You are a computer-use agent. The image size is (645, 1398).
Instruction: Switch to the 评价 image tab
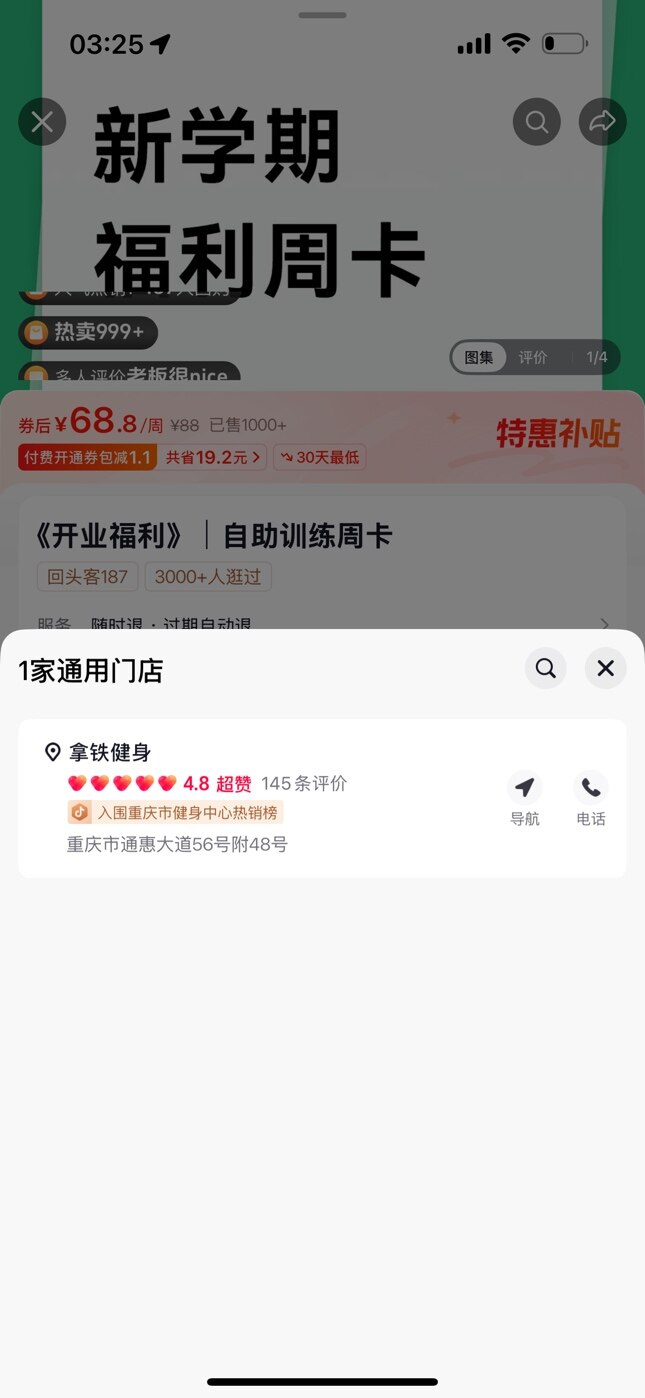pyautogui.click(x=532, y=358)
